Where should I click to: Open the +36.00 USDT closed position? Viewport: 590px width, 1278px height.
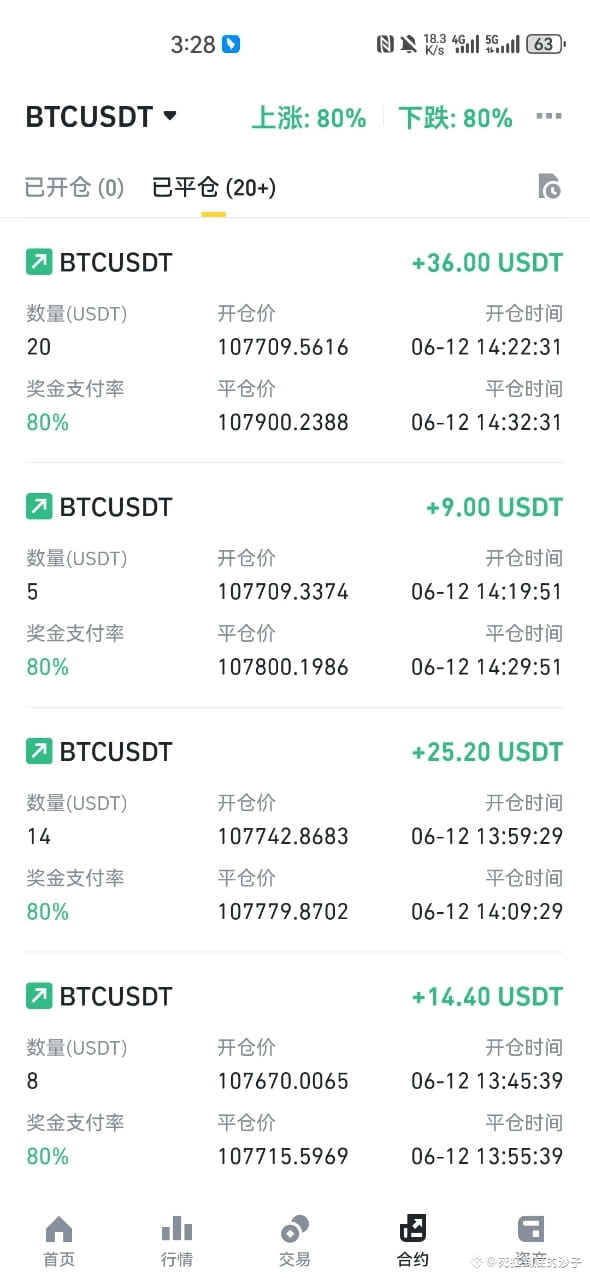294,341
